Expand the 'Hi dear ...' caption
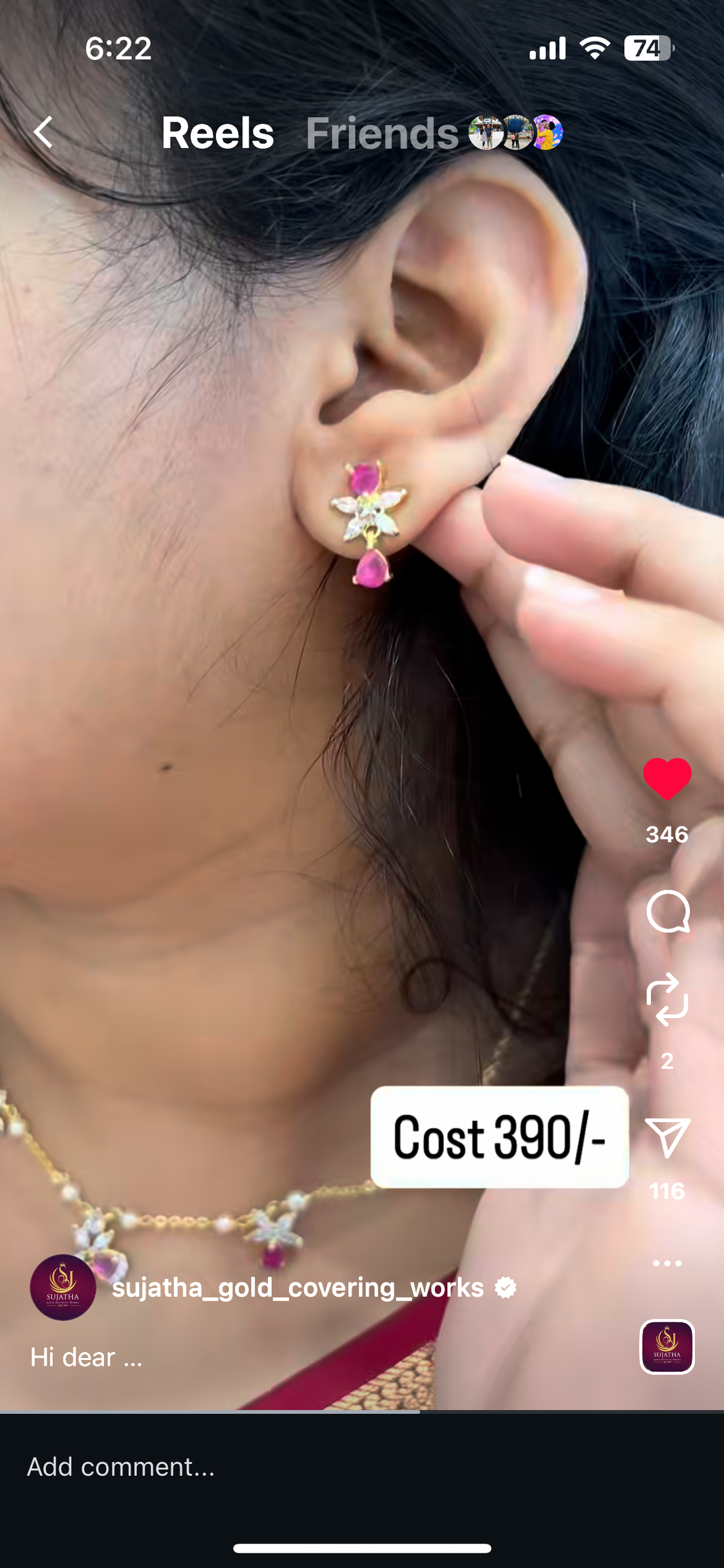Viewport: 724px width, 1568px height. pyautogui.click(x=86, y=1357)
